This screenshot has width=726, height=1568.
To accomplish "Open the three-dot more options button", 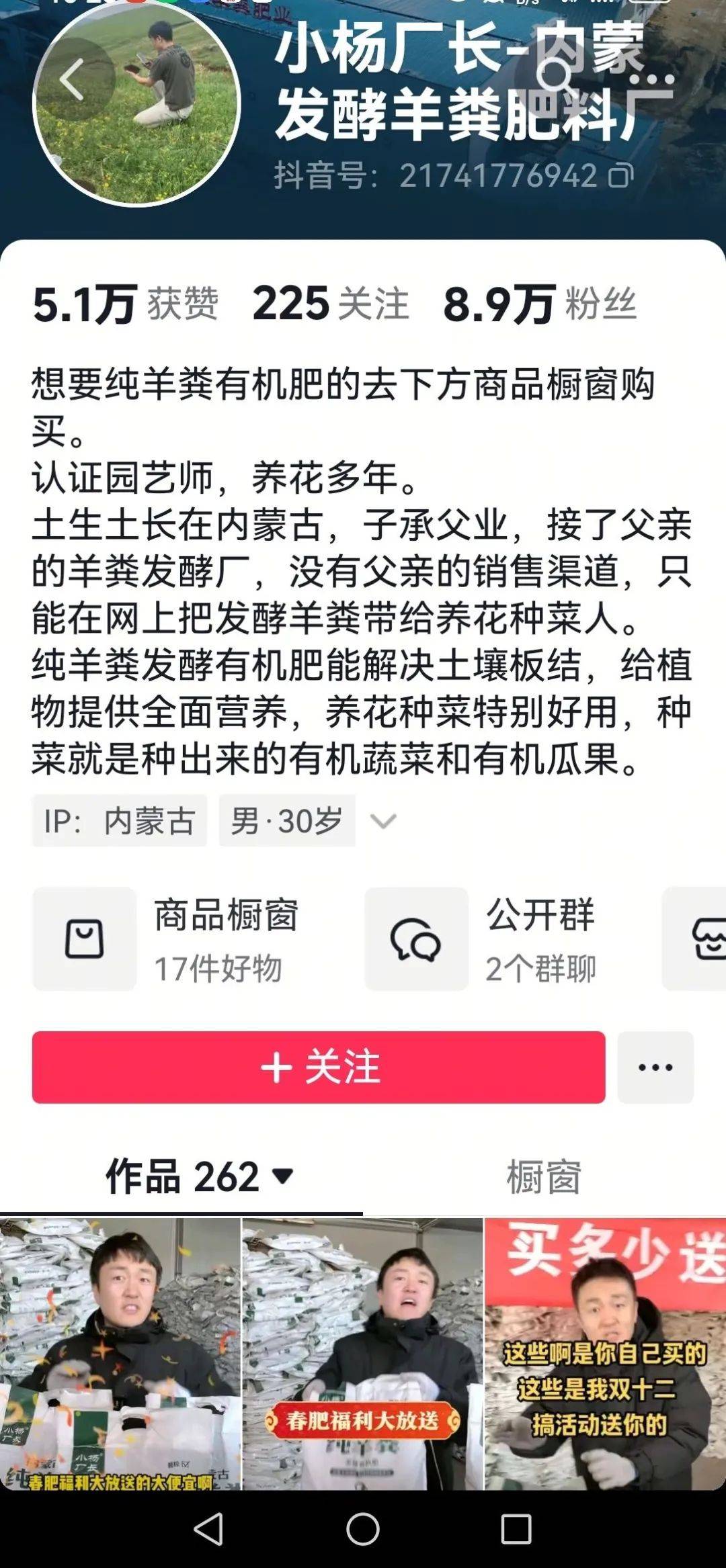I will (655, 1068).
